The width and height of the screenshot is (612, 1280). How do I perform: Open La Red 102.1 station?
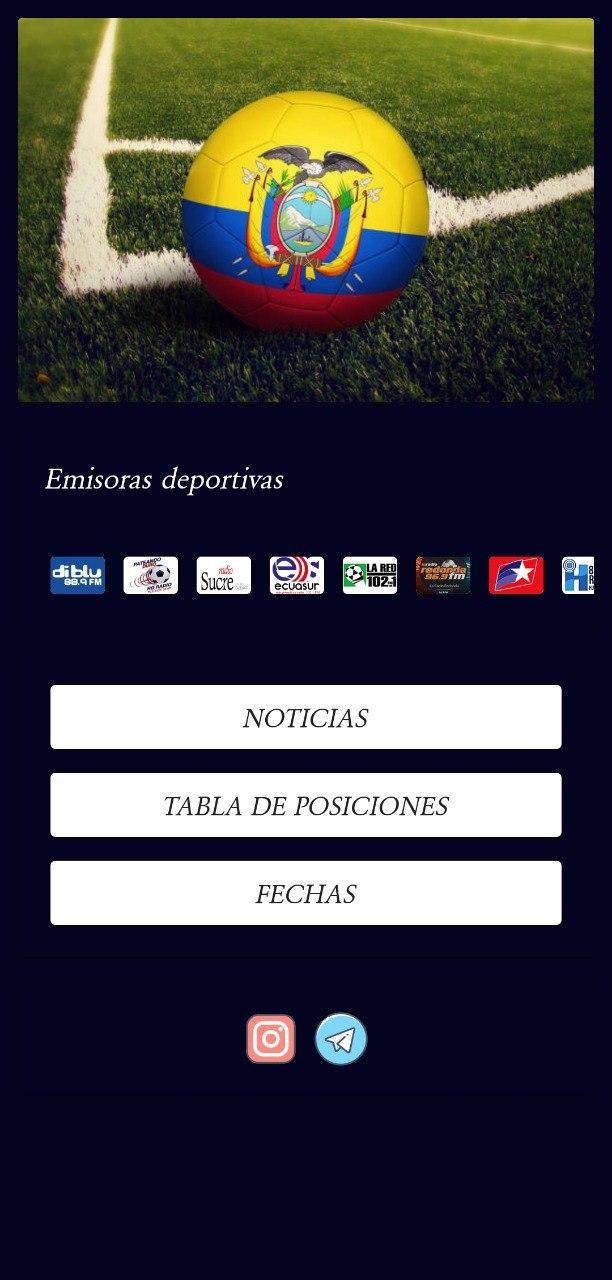(369, 575)
